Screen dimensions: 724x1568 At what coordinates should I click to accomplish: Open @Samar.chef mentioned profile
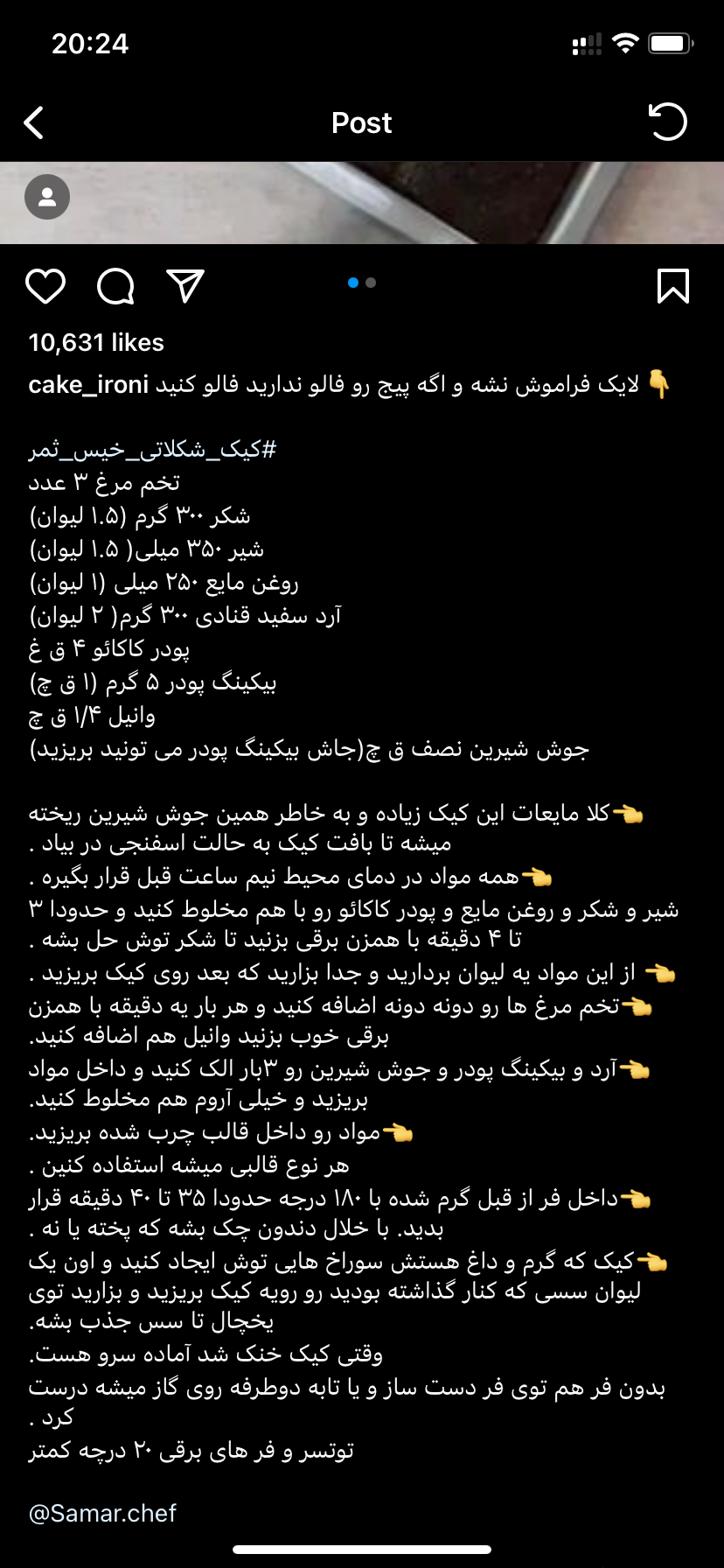(102, 1513)
